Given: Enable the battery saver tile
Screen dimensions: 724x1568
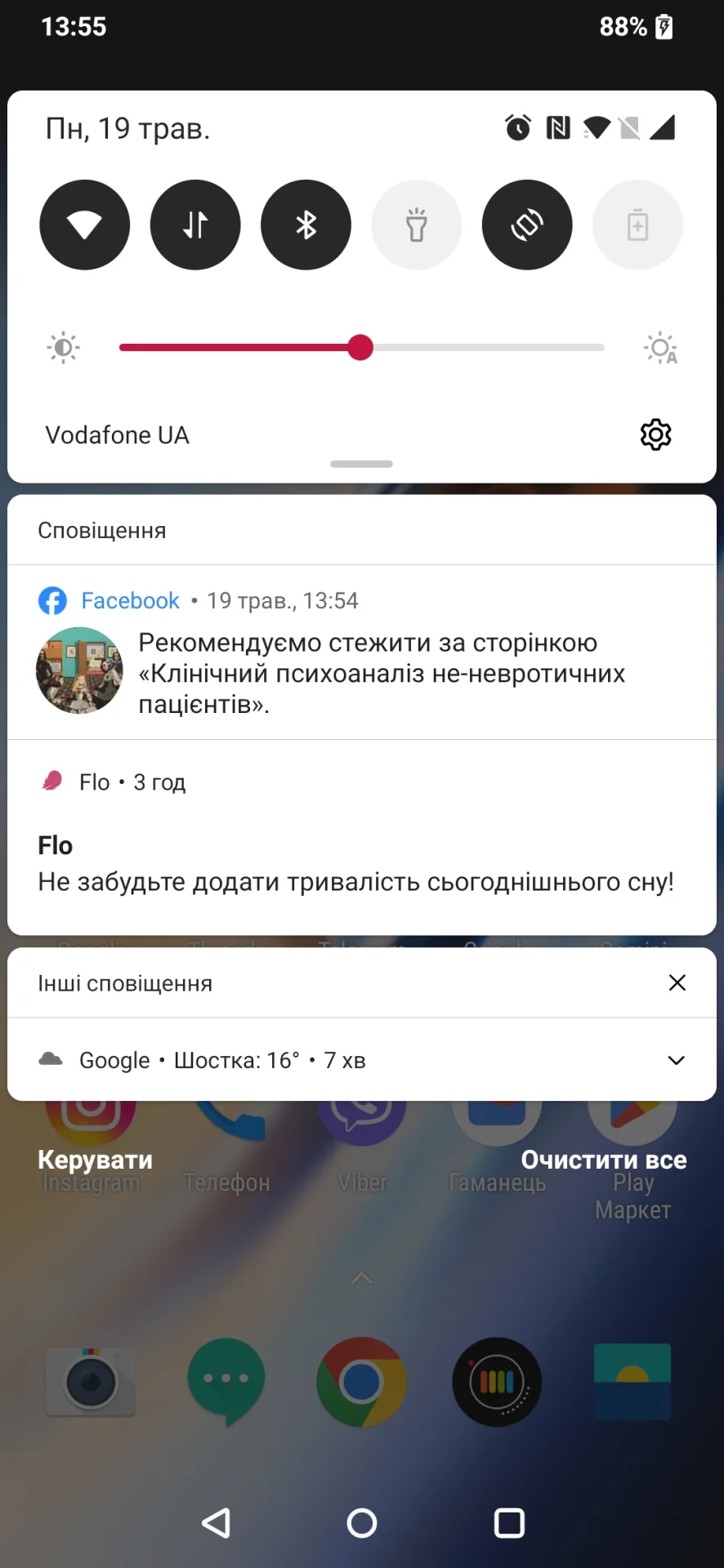Looking at the screenshot, I should click(637, 225).
